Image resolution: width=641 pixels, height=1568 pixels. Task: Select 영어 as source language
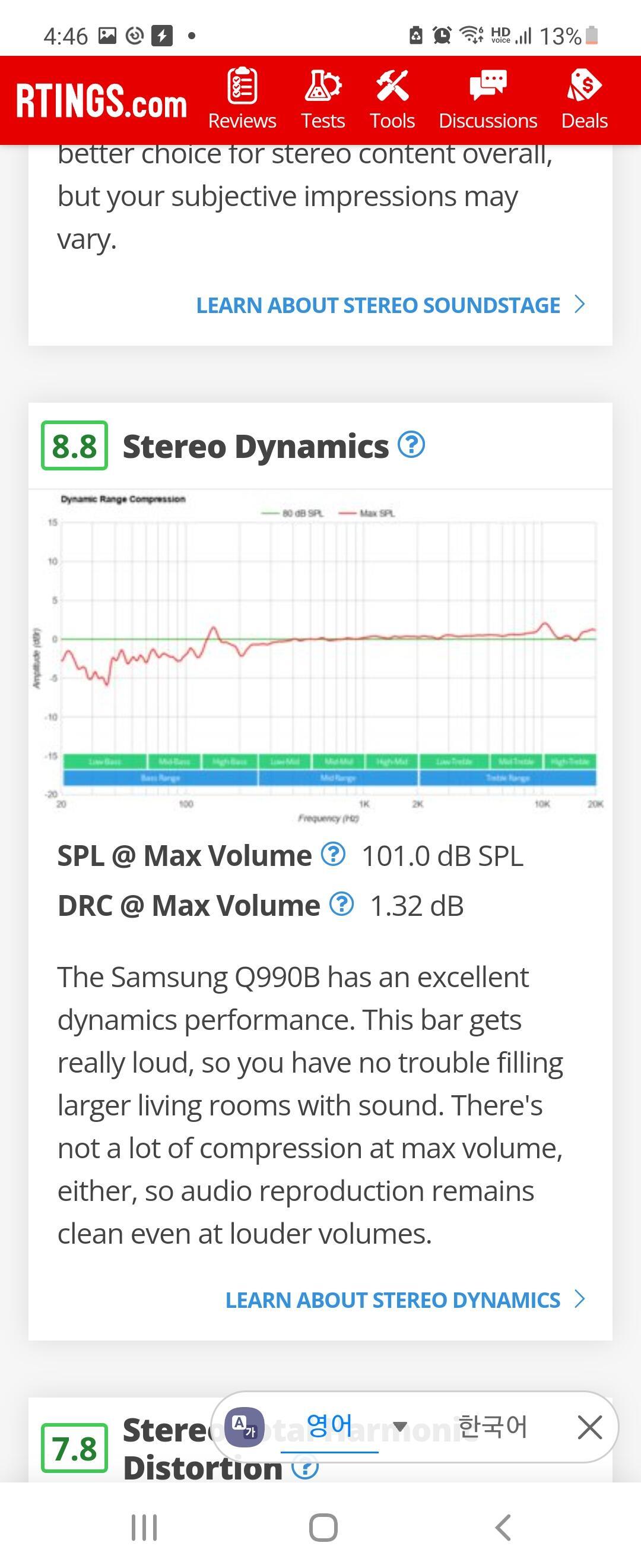(329, 1426)
